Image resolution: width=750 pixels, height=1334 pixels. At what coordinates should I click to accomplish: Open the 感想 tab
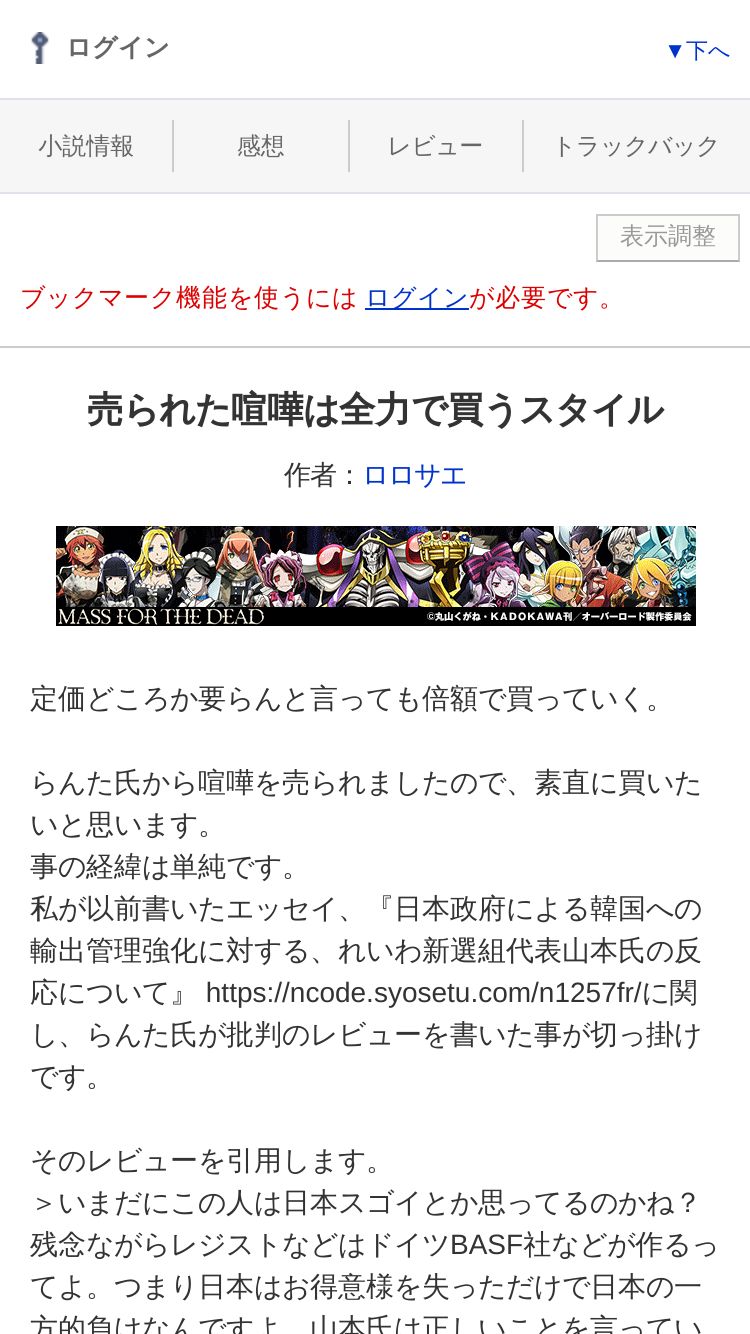coord(261,146)
